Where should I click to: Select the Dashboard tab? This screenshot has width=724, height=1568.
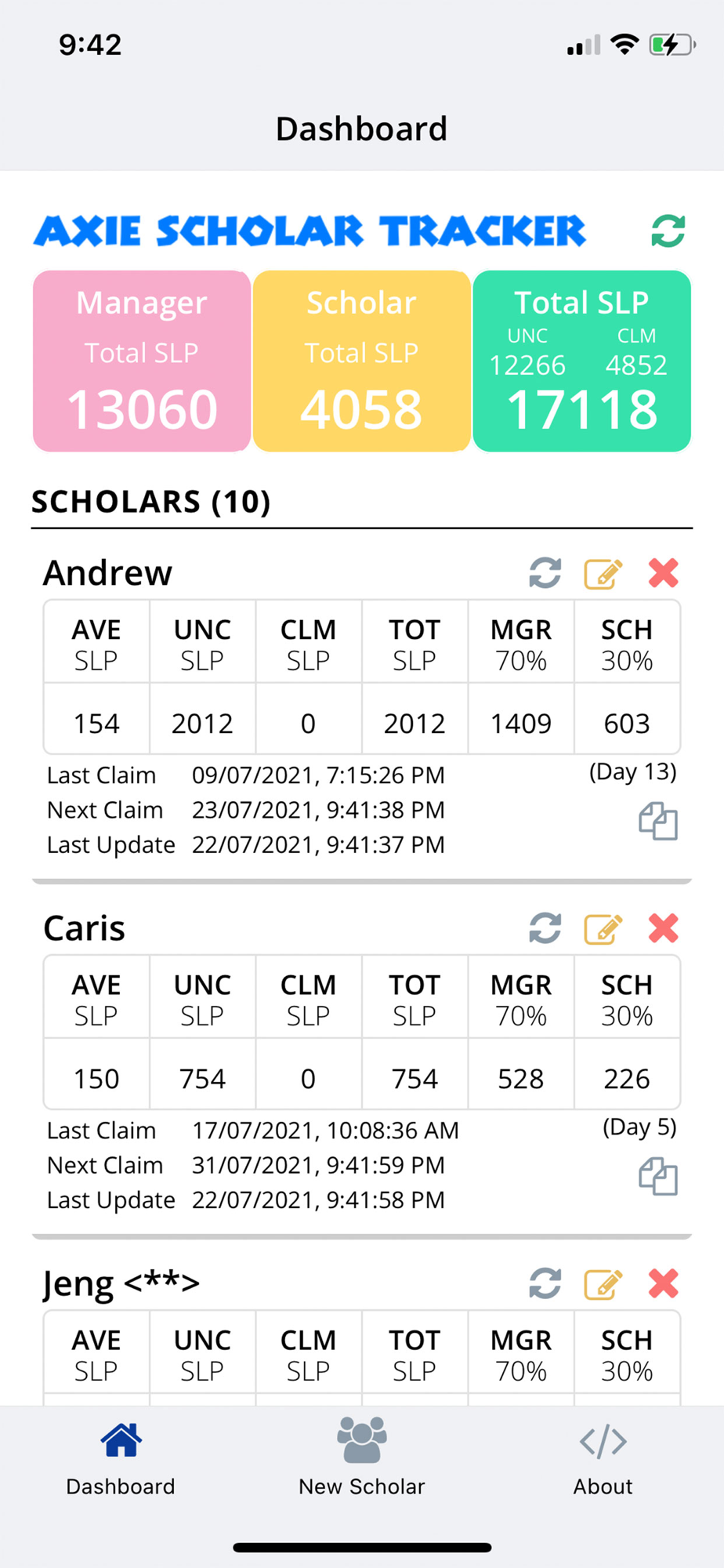click(x=121, y=1458)
